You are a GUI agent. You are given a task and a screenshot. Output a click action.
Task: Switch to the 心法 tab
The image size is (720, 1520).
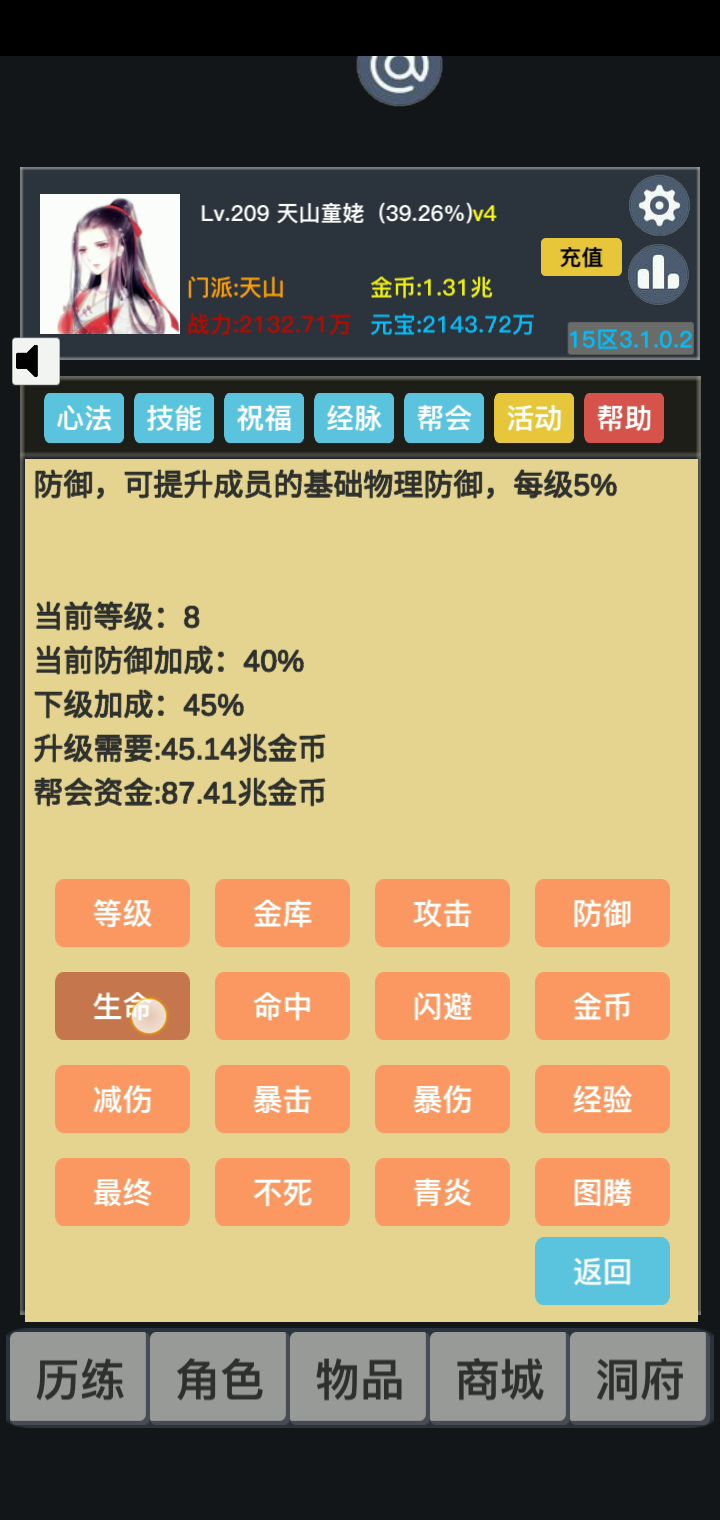pyautogui.click(x=84, y=418)
